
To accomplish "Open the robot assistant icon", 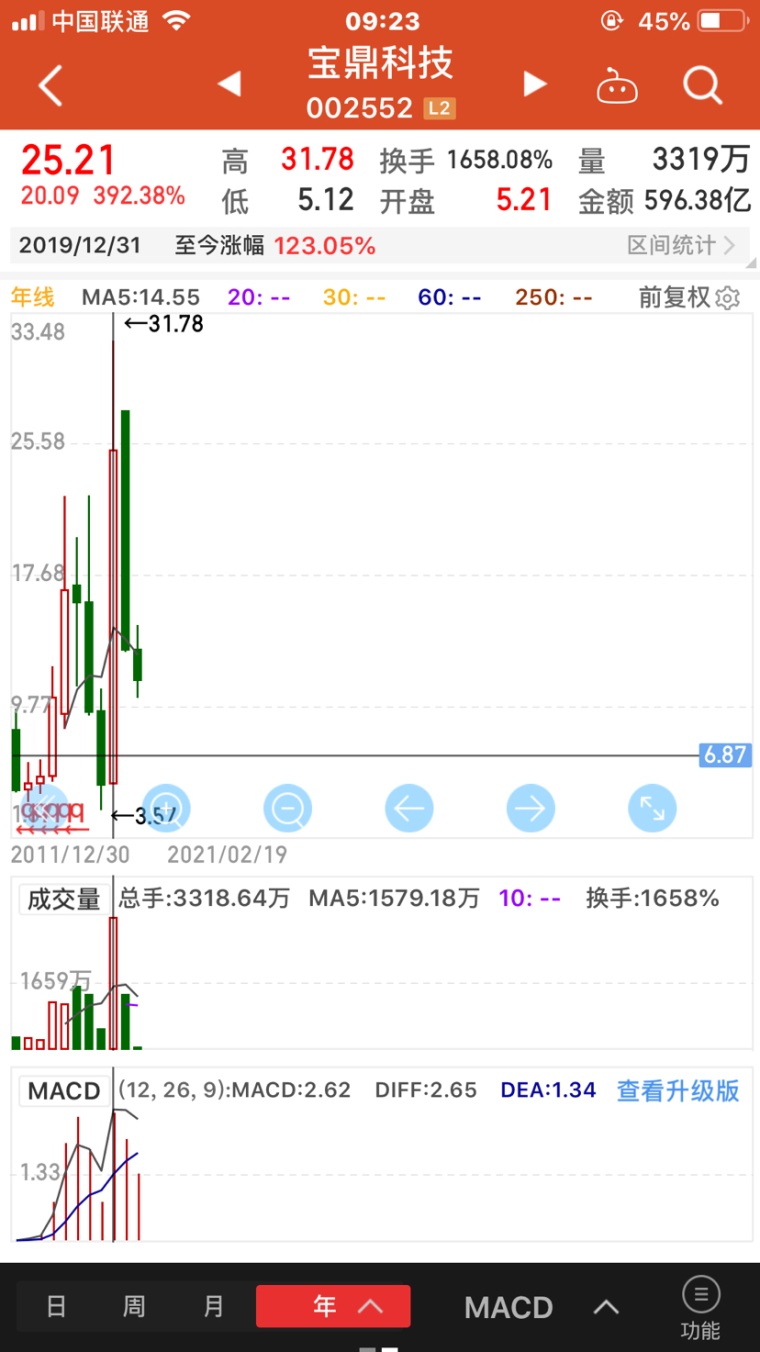I will click(617, 87).
